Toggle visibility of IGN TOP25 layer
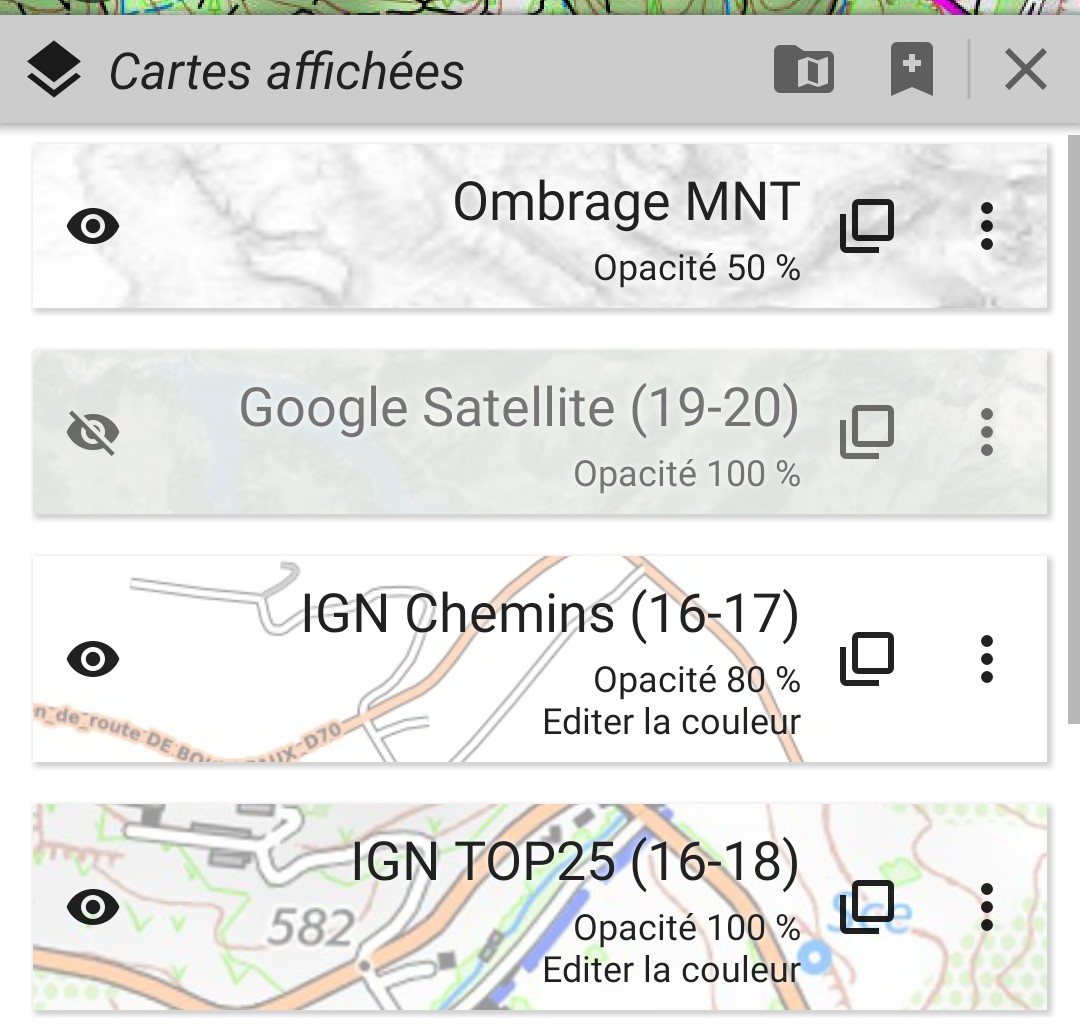This screenshot has height=1030, width=1080. [x=93, y=907]
